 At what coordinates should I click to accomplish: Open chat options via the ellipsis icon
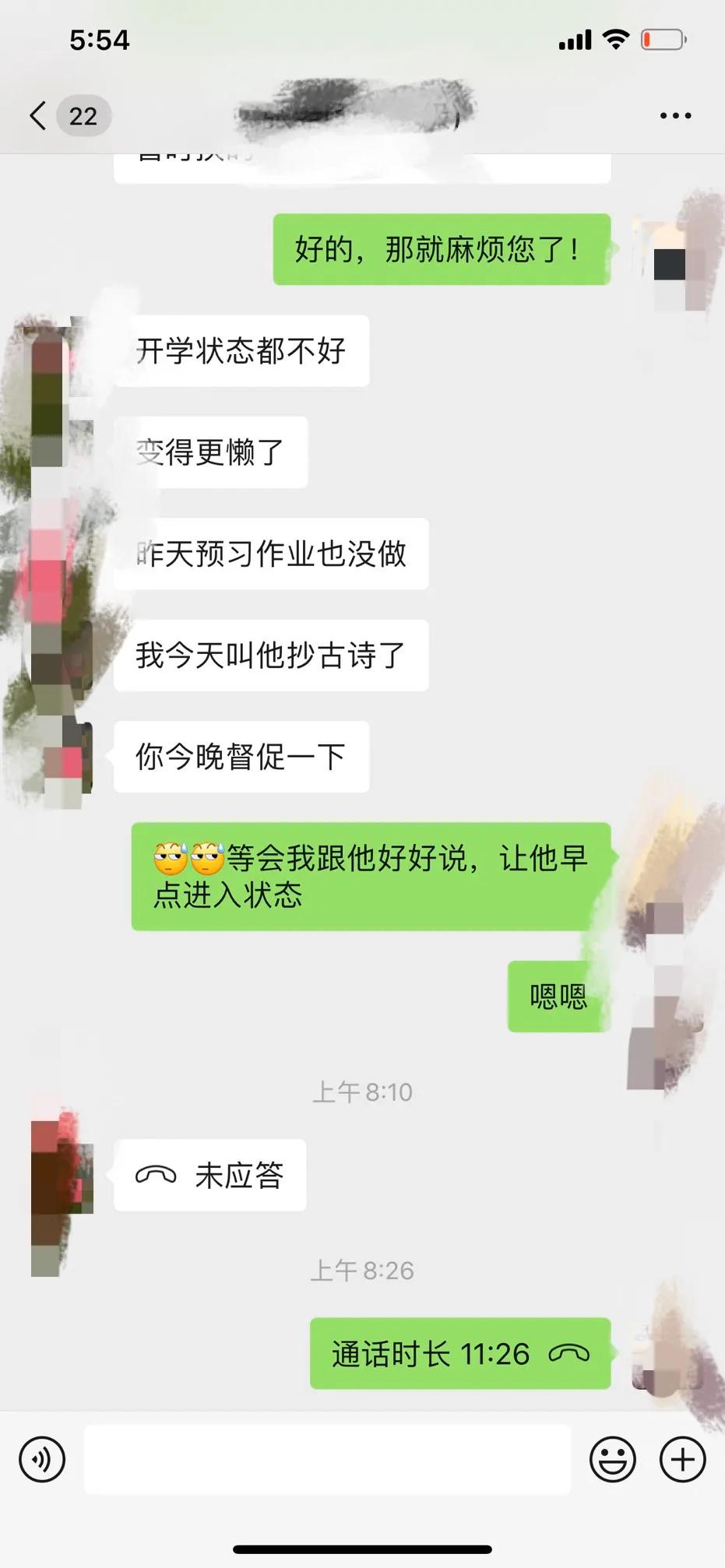click(673, 115)
